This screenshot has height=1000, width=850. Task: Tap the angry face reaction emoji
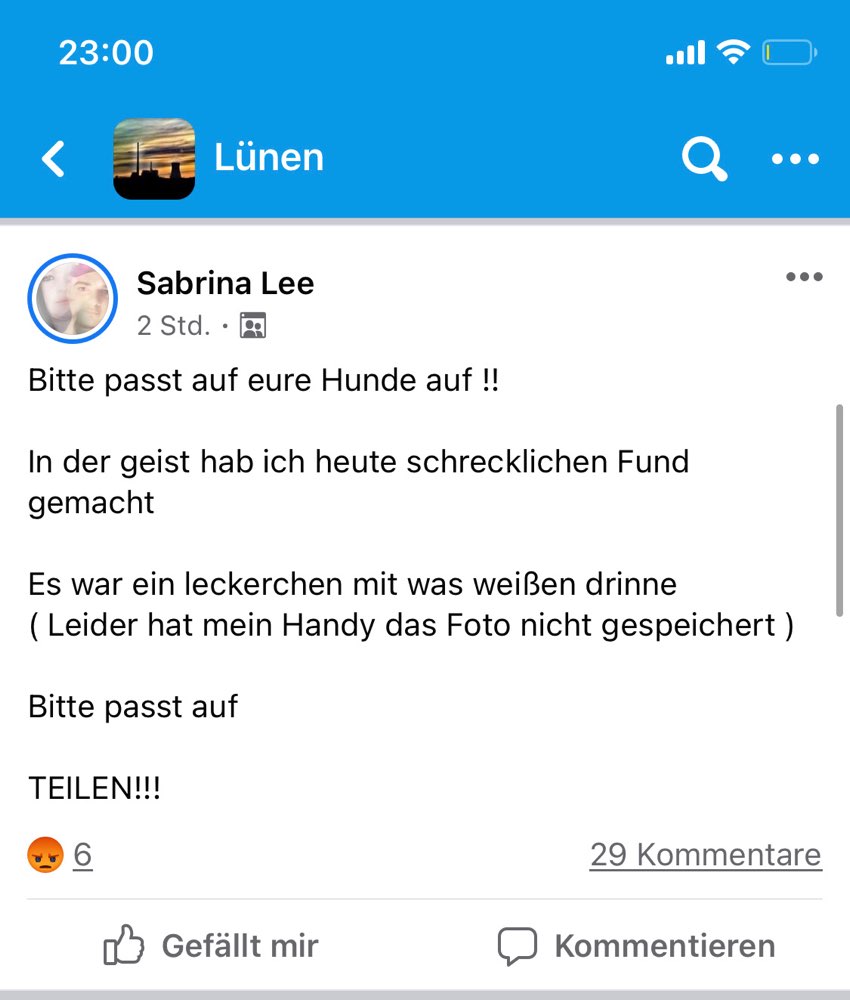coord(42,855)
